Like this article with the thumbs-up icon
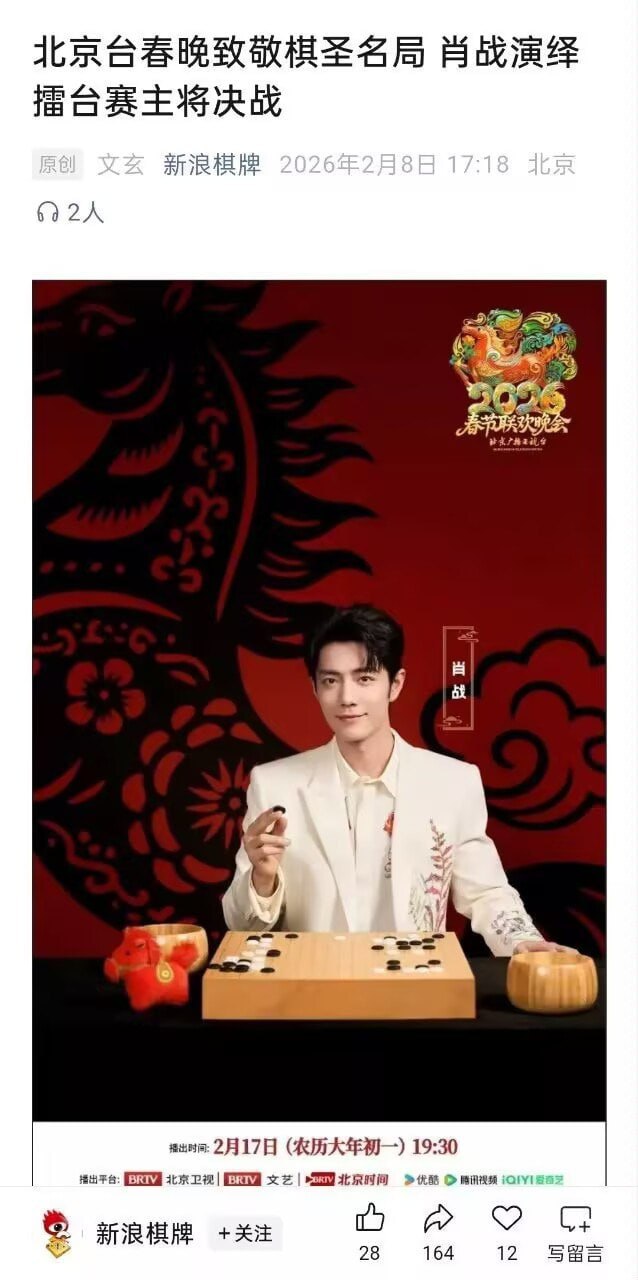This screenshot has height=1280, width=638. point(370,1219)
